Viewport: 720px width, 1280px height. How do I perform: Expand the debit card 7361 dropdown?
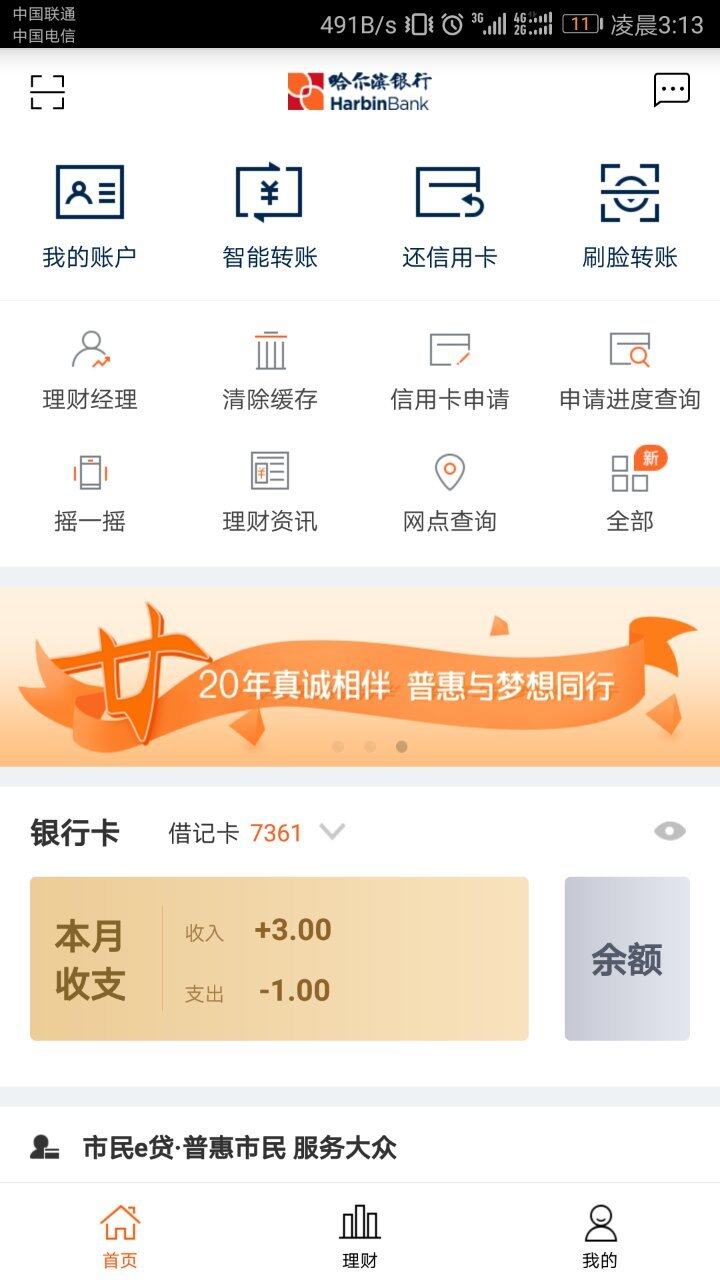[x=331, y=832]
